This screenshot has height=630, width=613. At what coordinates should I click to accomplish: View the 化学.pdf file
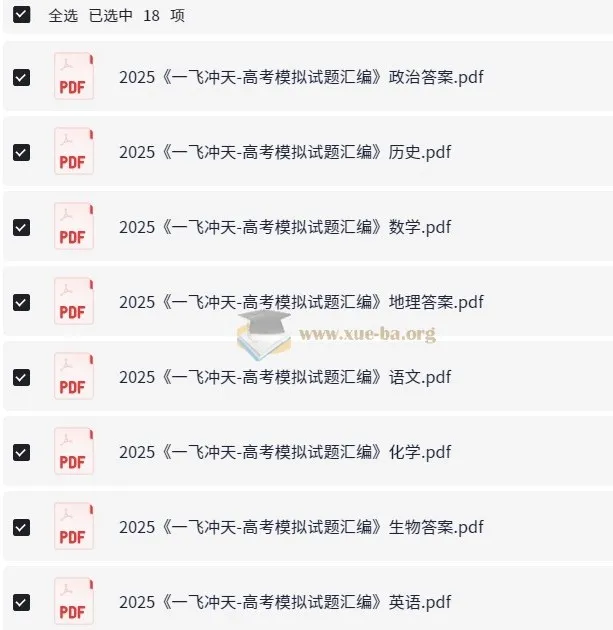pos(285,452)
